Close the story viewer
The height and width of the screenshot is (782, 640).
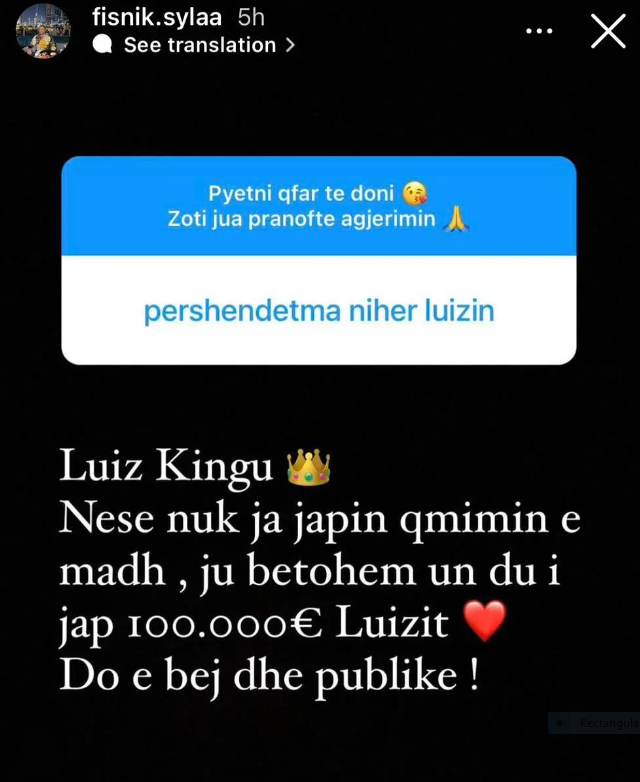pos(608,31)
